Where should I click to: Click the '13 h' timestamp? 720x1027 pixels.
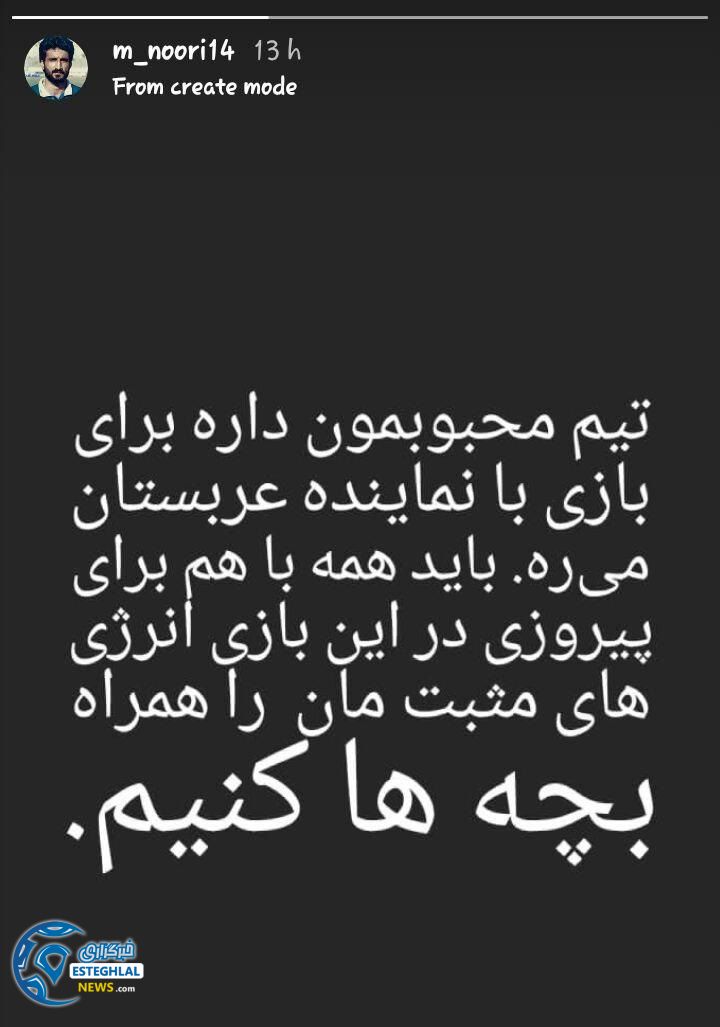tap(270, 51)
